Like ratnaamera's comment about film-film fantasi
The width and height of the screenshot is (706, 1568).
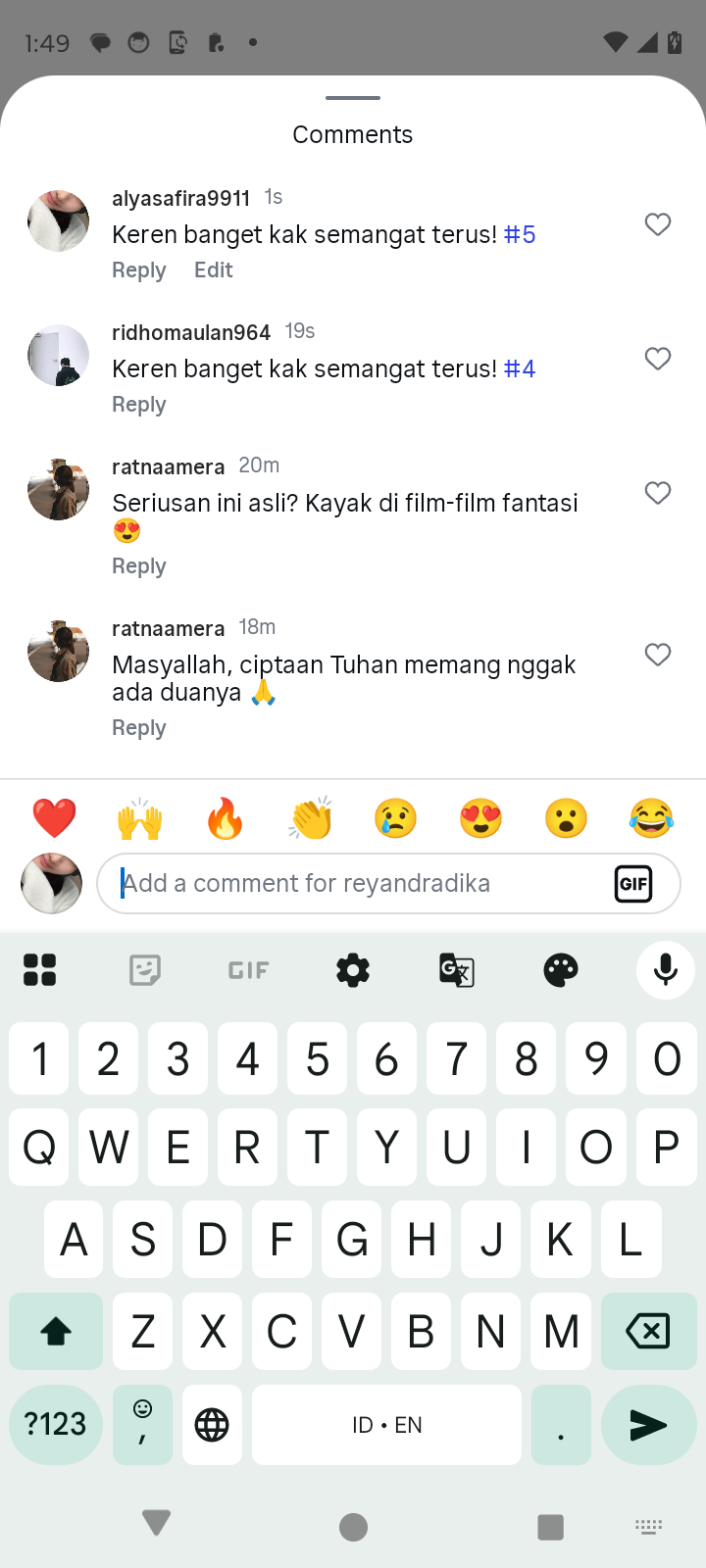(658, 493)
